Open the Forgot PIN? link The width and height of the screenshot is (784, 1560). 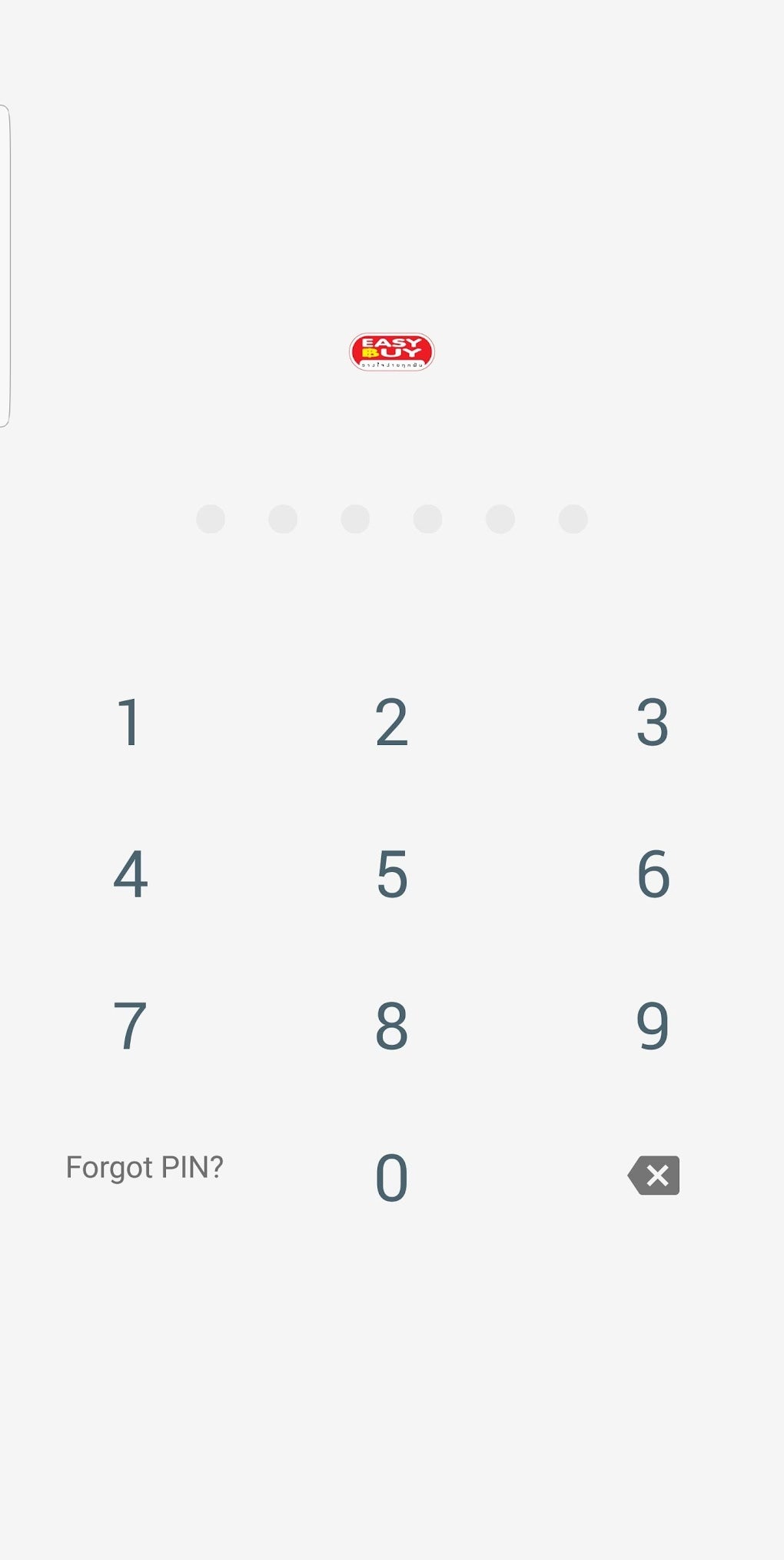tap(145, 1167)
